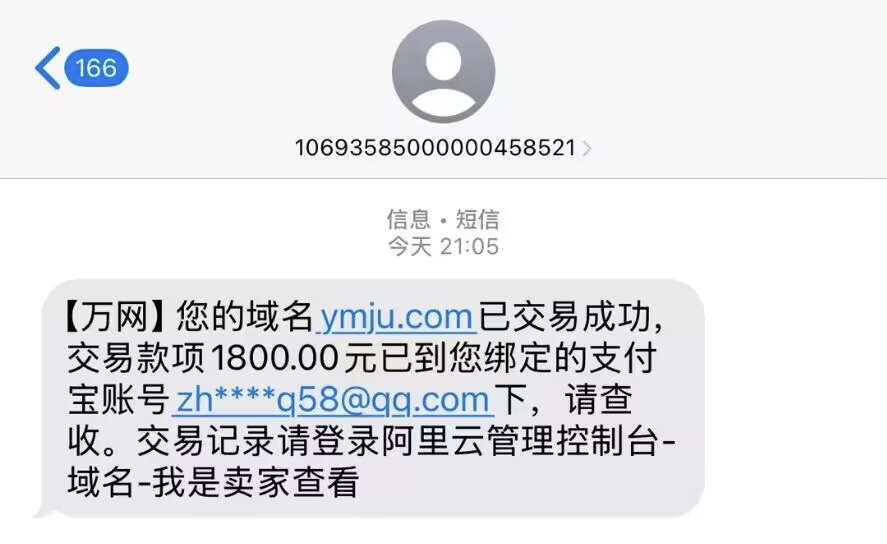
Task: Tap the zh****q58@qq.com email link
Action: (332, 400)
